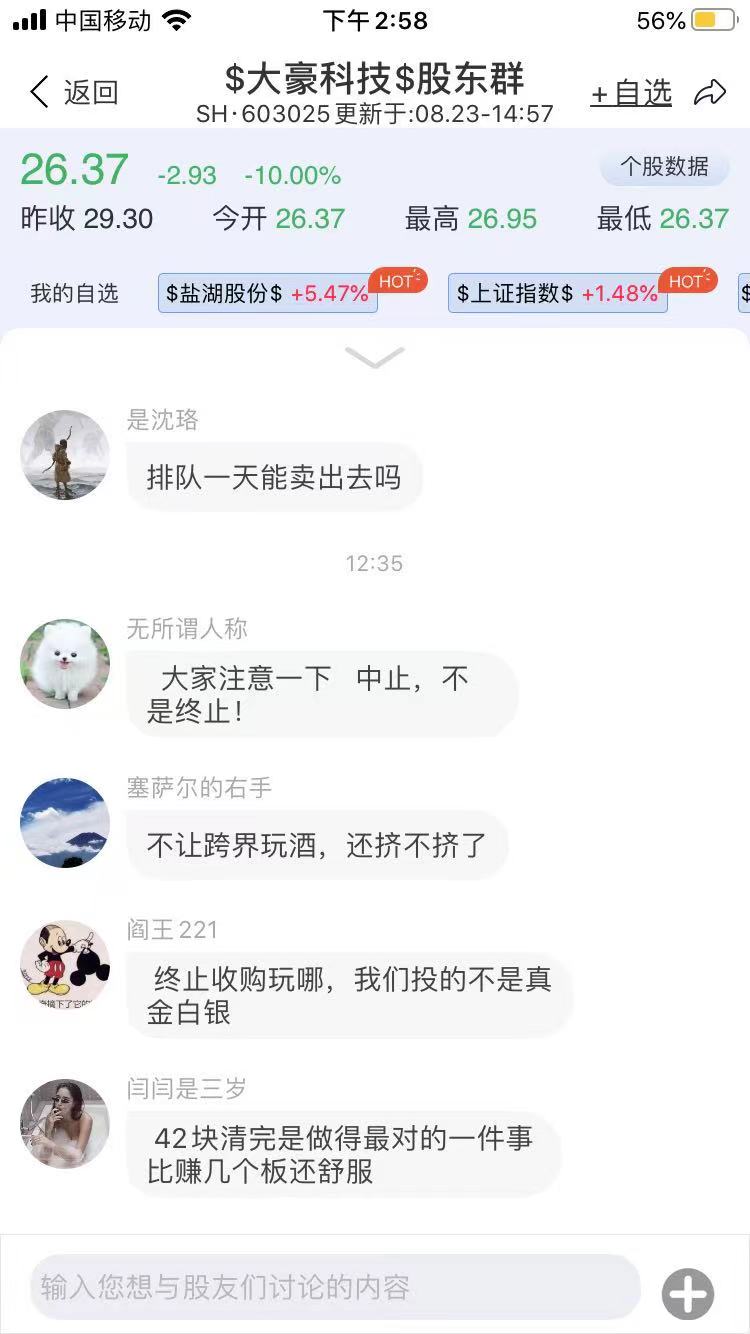The image size is (750, 1334).
Task: Open 是沈珞's profile avatar
Action: 64,455
